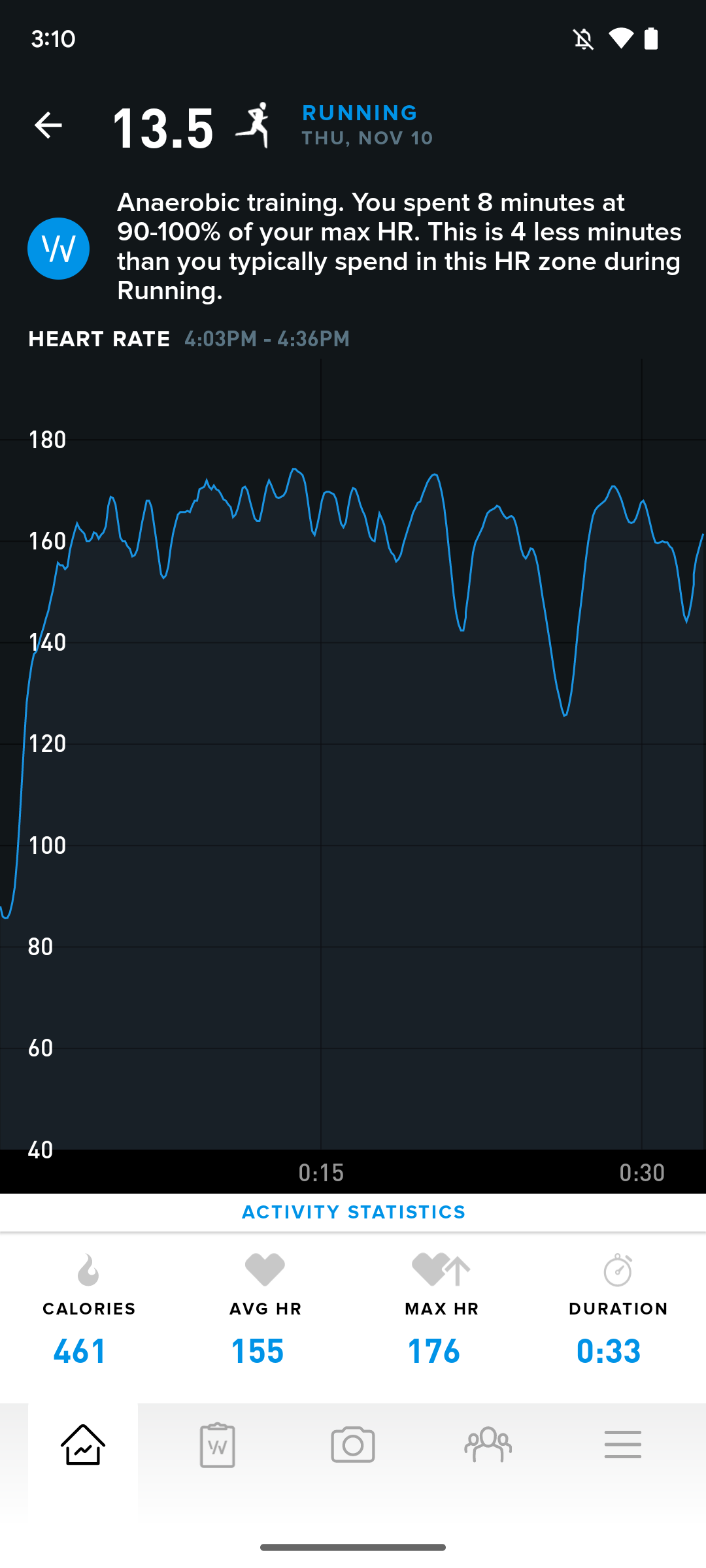Open the home overview tab
The image size is (706, 1568).
[x=83, y=1444]
